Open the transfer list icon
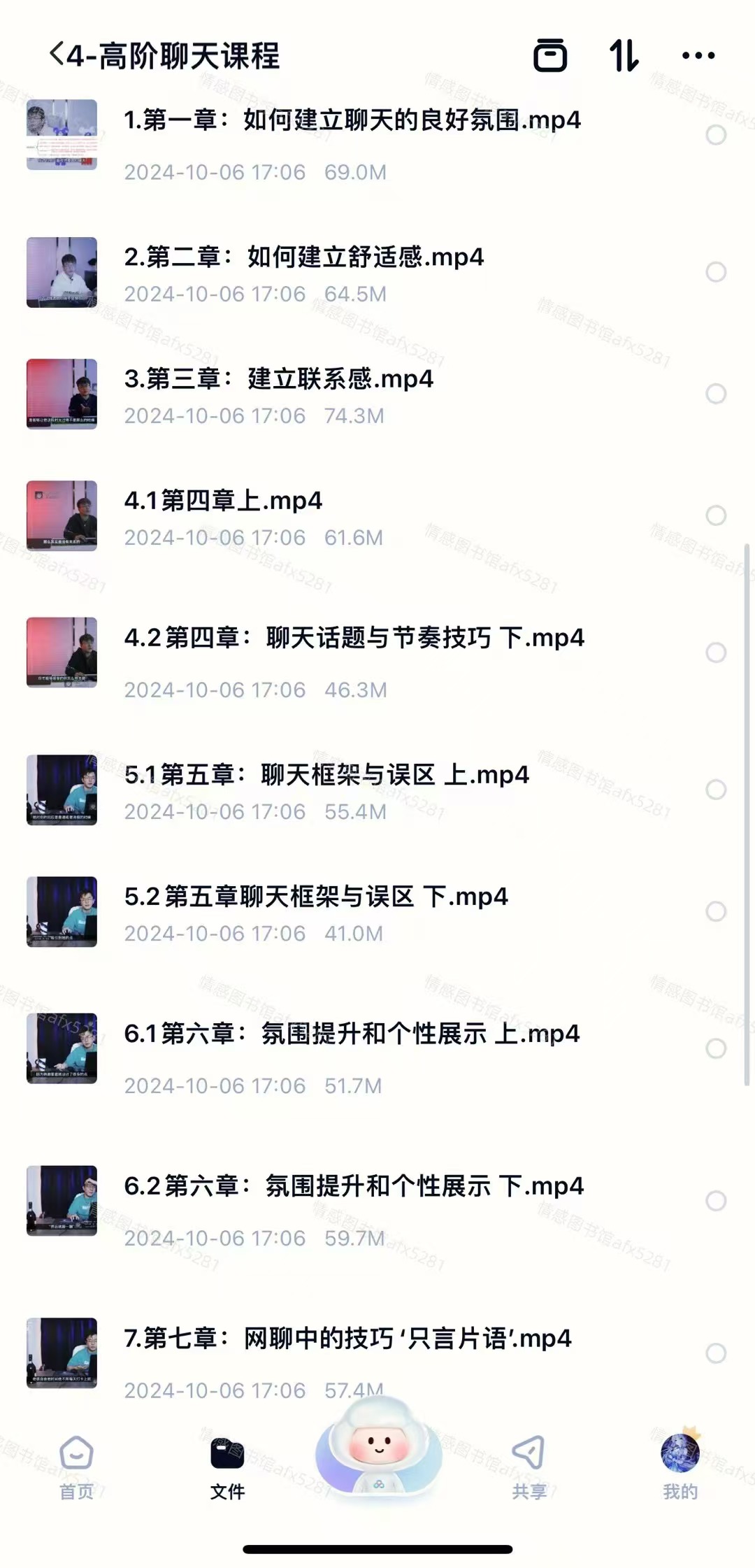The image size is (755, 1568). [550, 55]
